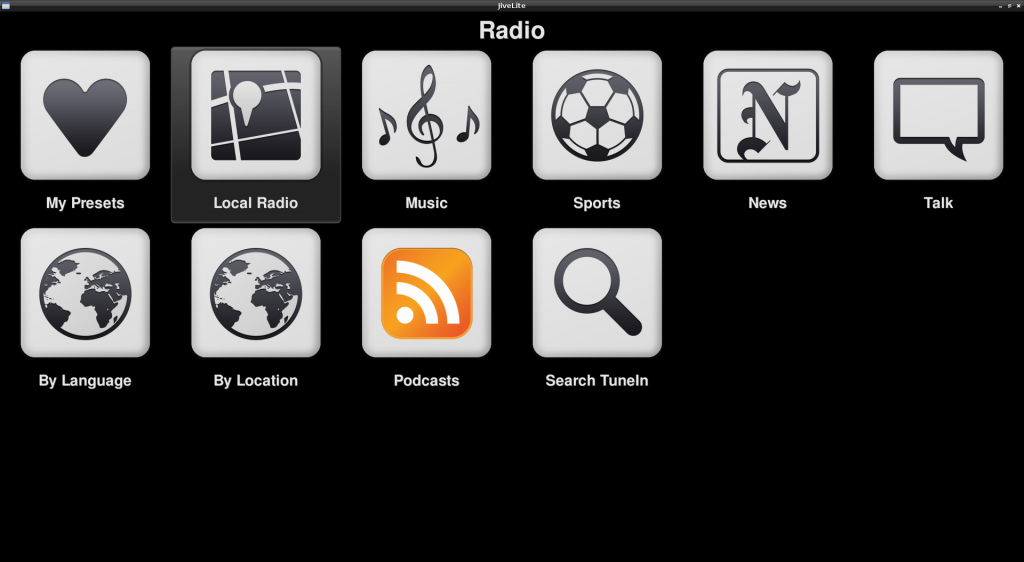Browse the Music category

pos(426,116)
